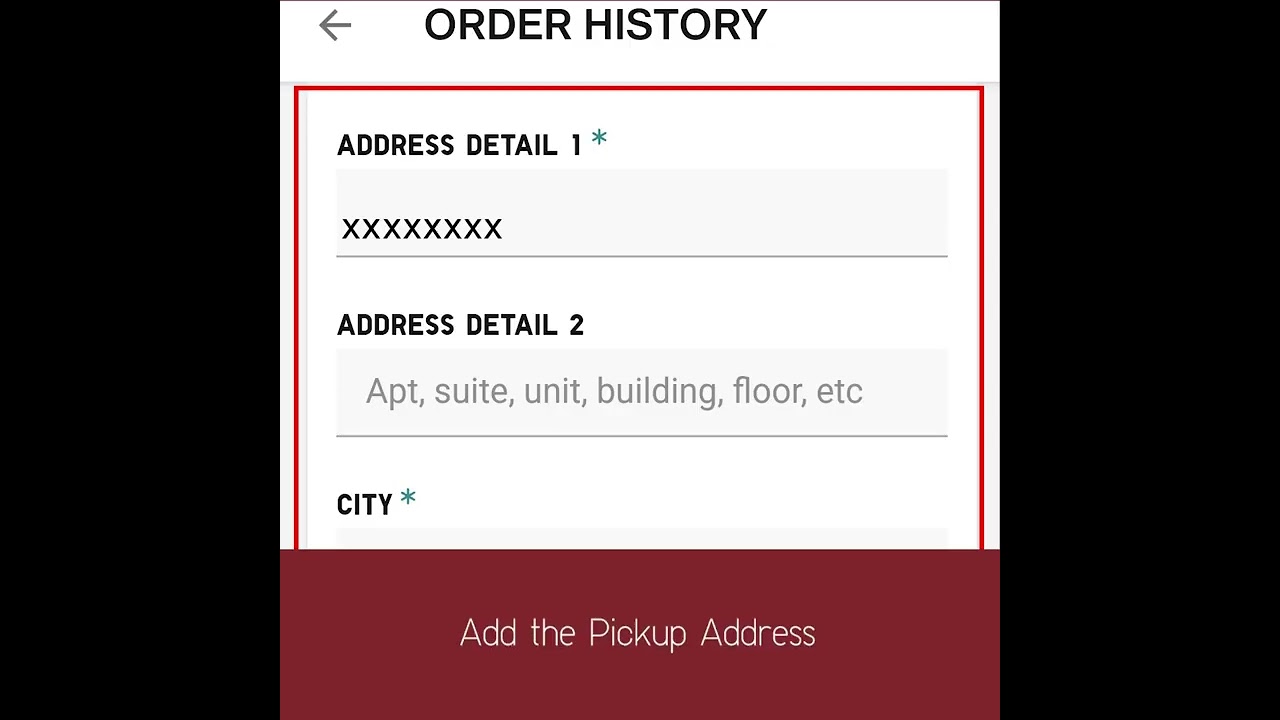Screen dimensions: 1280x720
Task: Tap the Address Detail 2 field
Action: click(641, 391)
